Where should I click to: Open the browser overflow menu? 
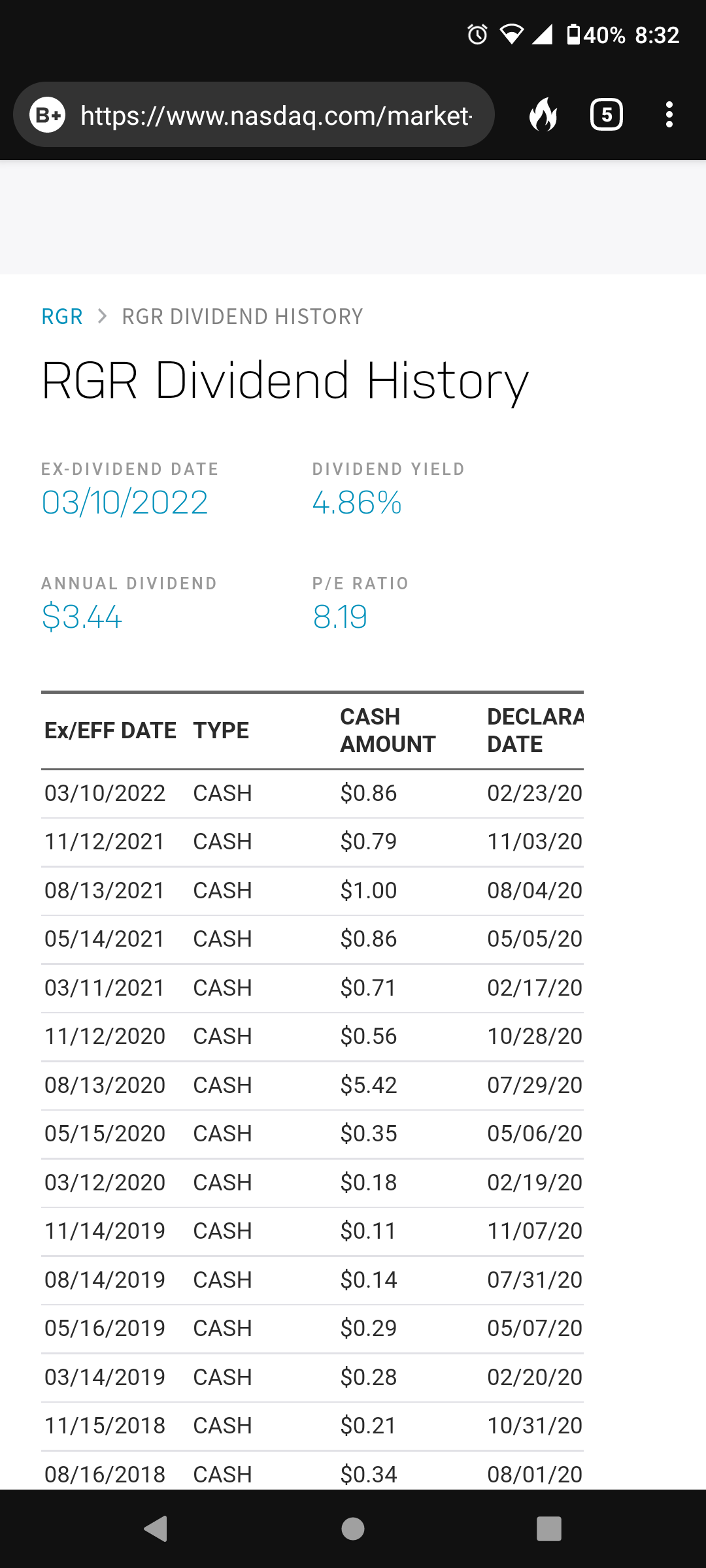669,115
